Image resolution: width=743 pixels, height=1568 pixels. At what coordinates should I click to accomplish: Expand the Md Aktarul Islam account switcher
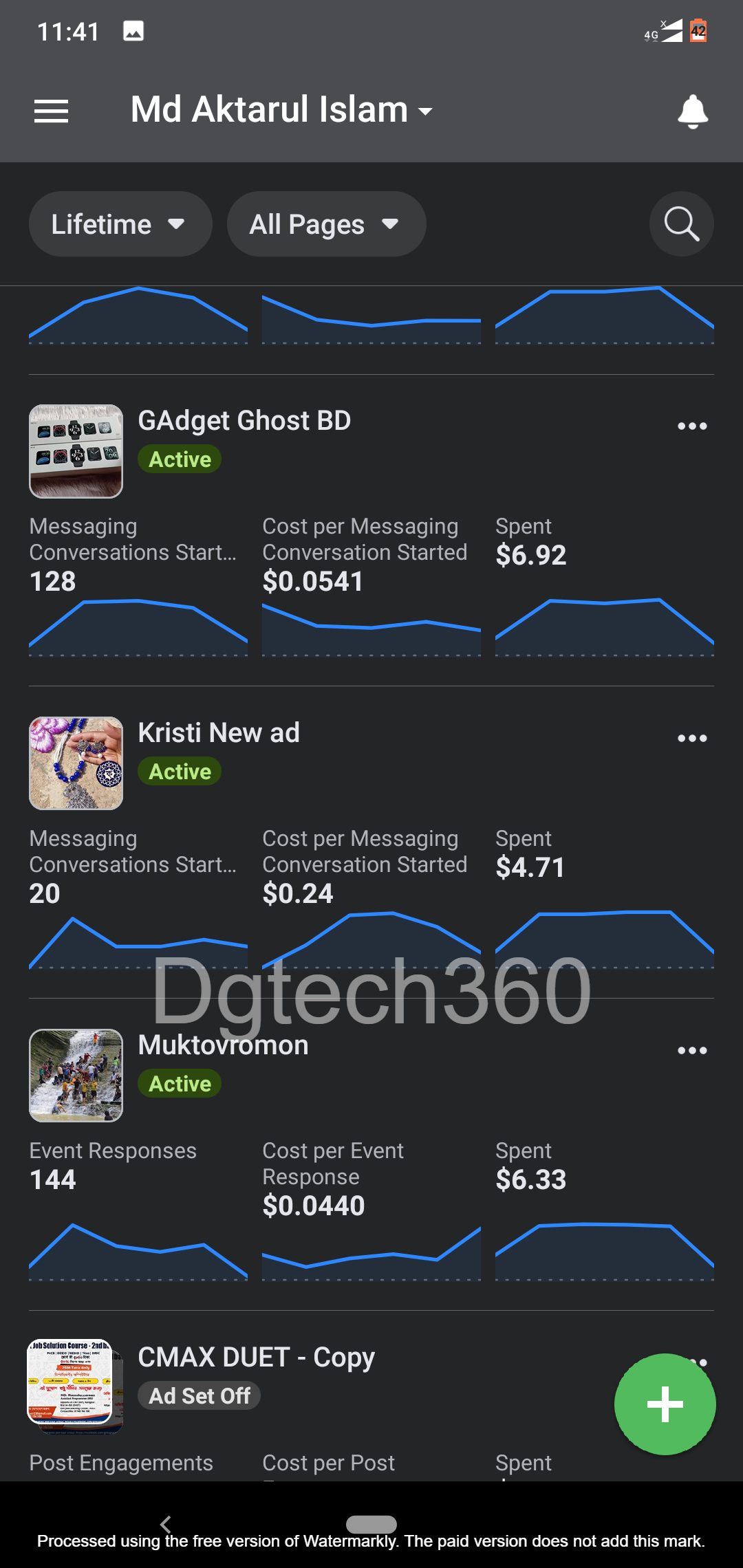pos(282,110)
